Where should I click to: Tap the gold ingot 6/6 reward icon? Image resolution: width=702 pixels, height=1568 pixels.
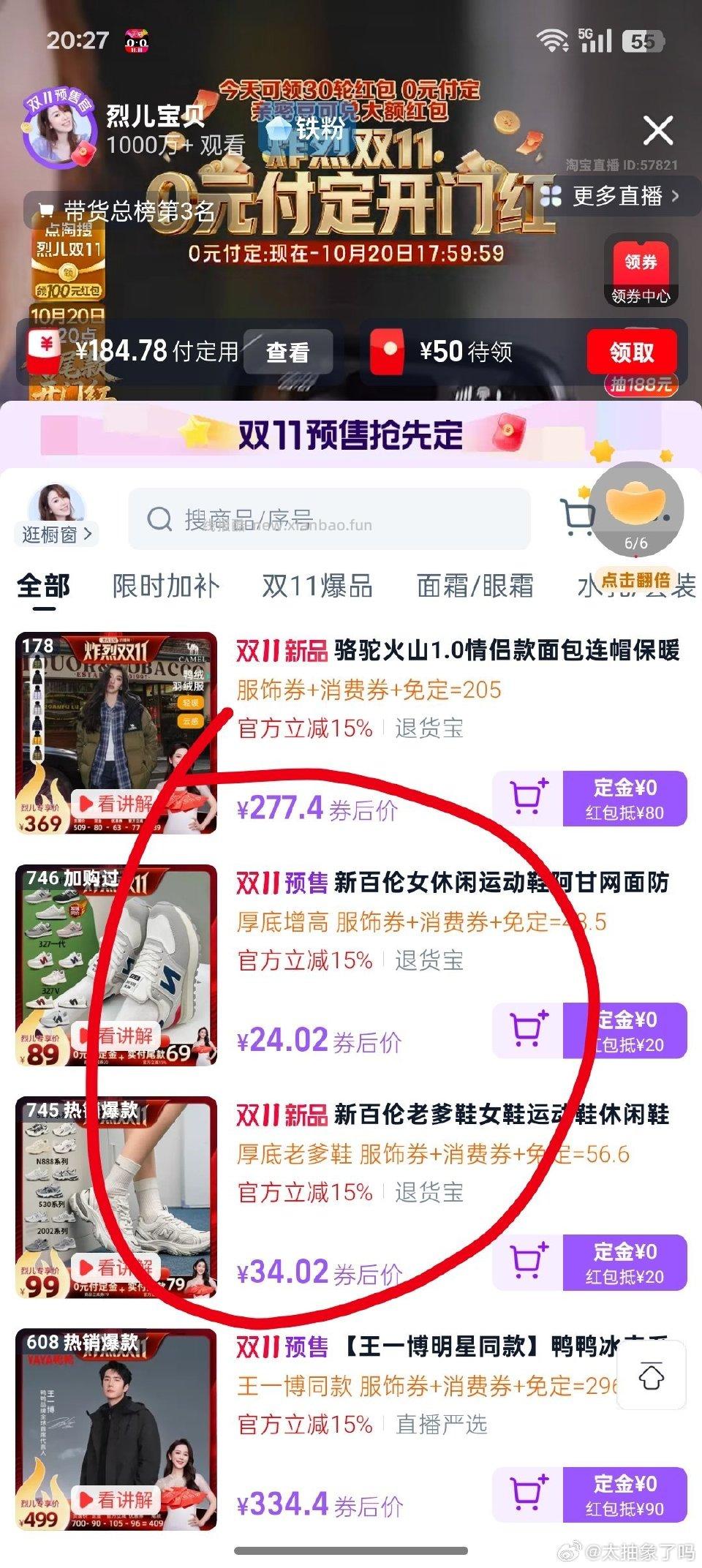[x=638, y=510]
